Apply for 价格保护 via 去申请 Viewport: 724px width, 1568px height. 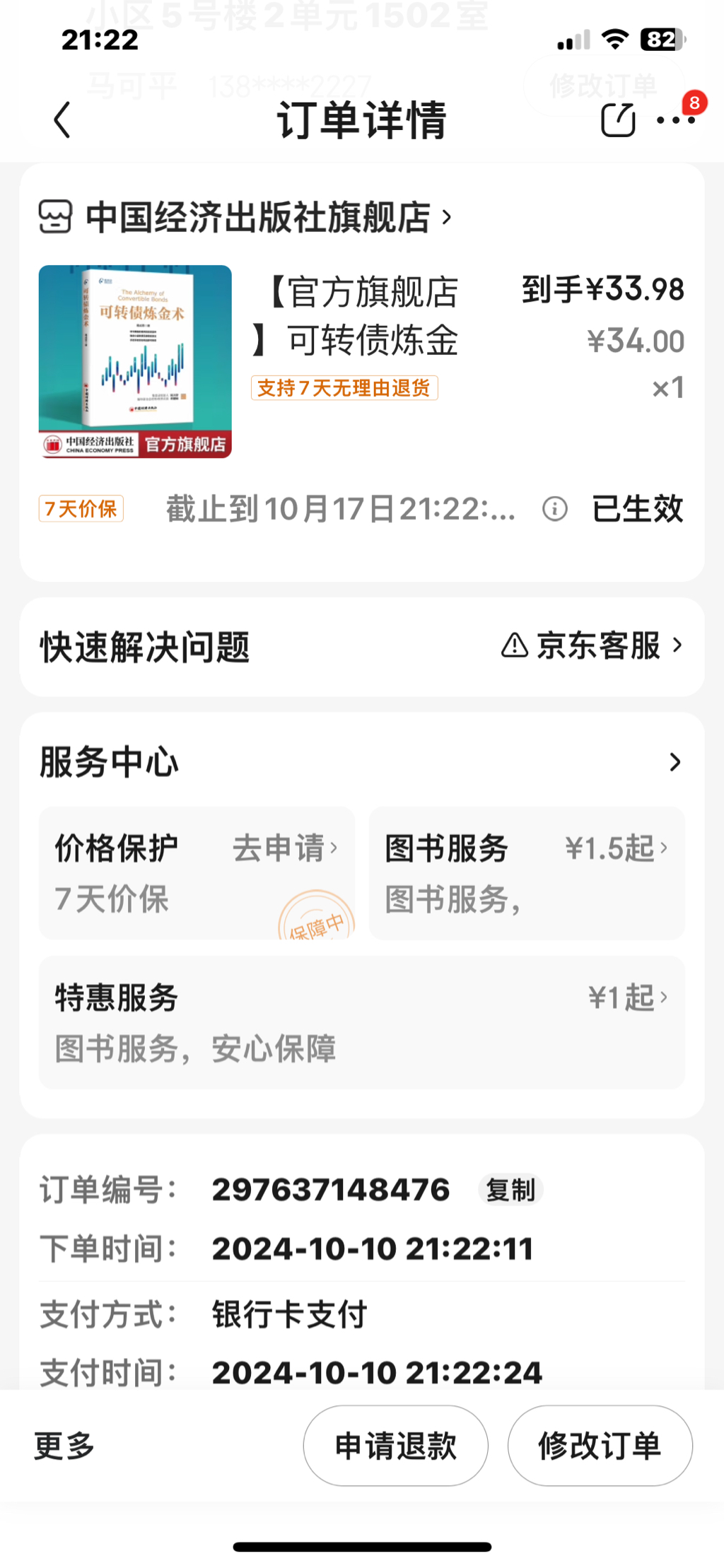[x=285, y=848]
